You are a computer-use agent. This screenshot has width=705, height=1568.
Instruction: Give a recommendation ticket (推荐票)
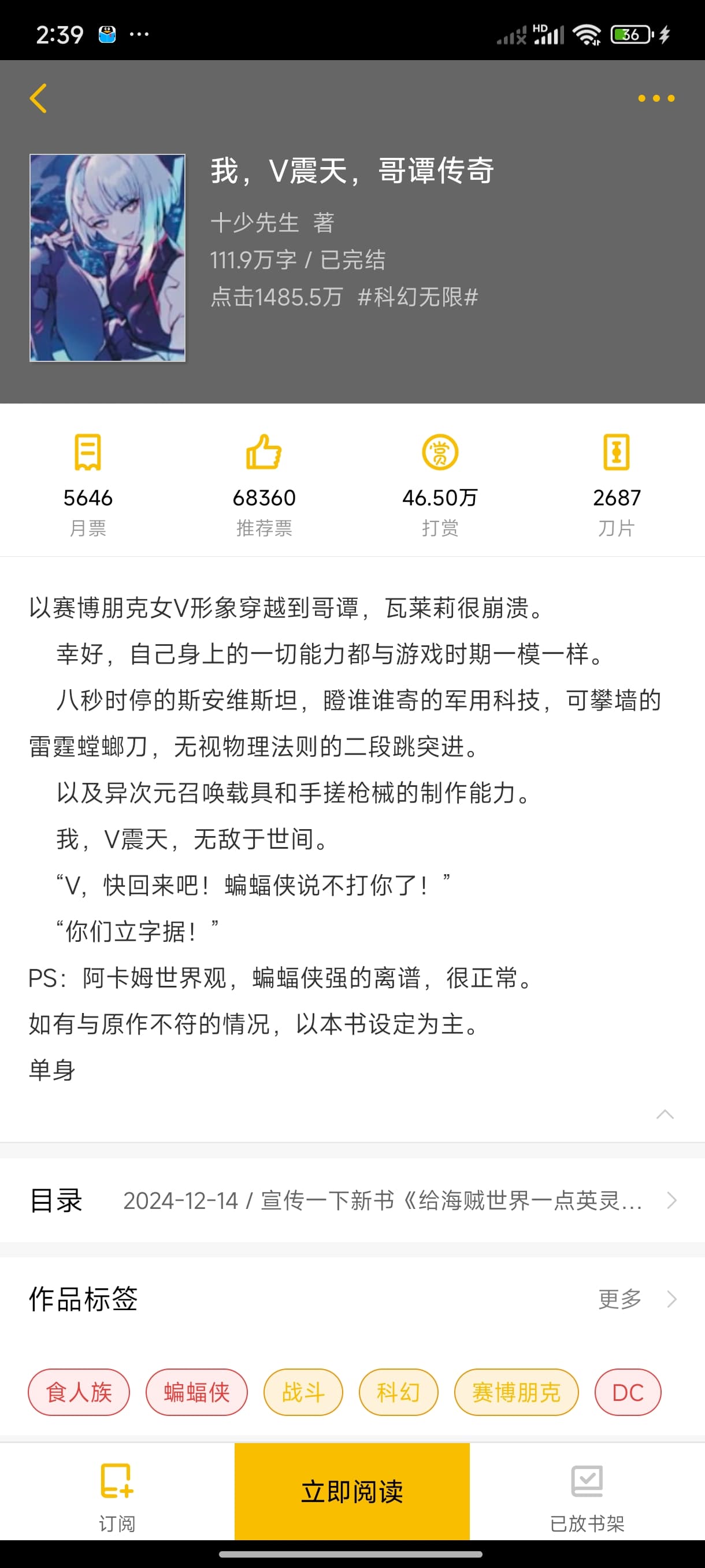tap(264, 484)
